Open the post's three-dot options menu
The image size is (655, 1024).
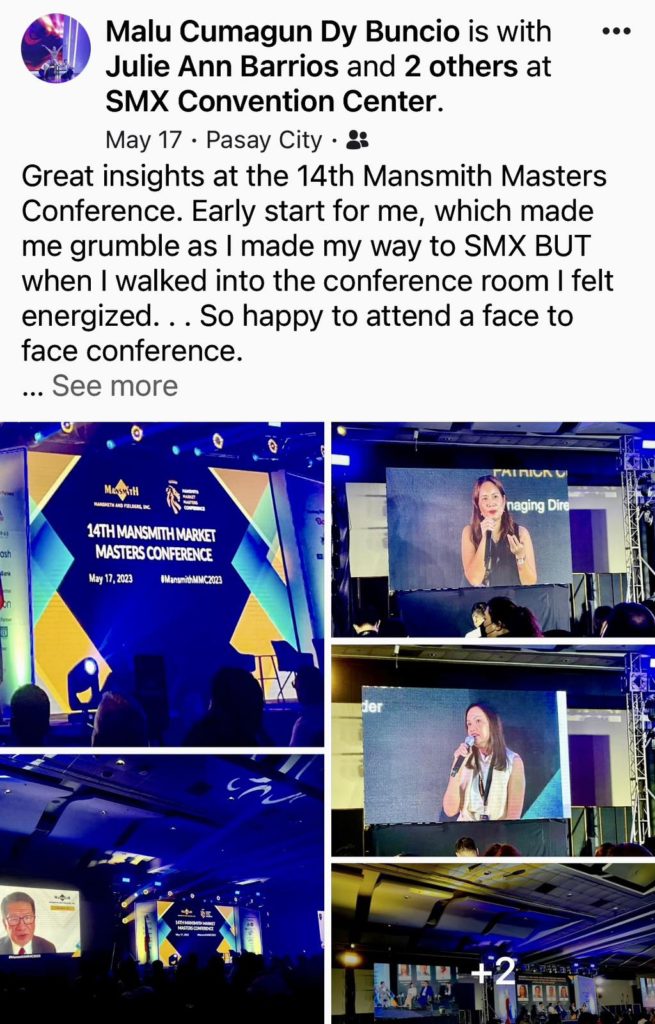[617, 32]
